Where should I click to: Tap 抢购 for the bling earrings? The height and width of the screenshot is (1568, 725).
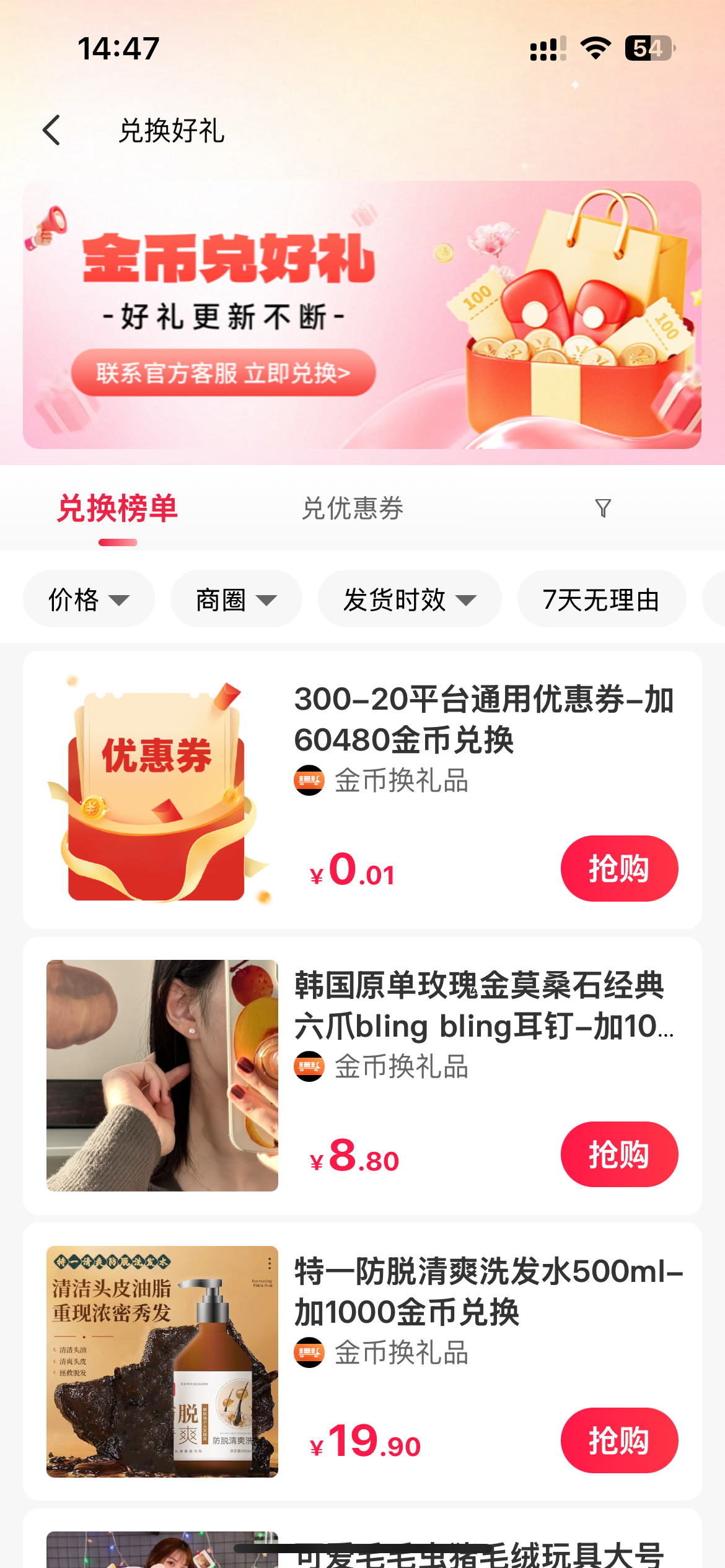click(x=619, y=1154)
